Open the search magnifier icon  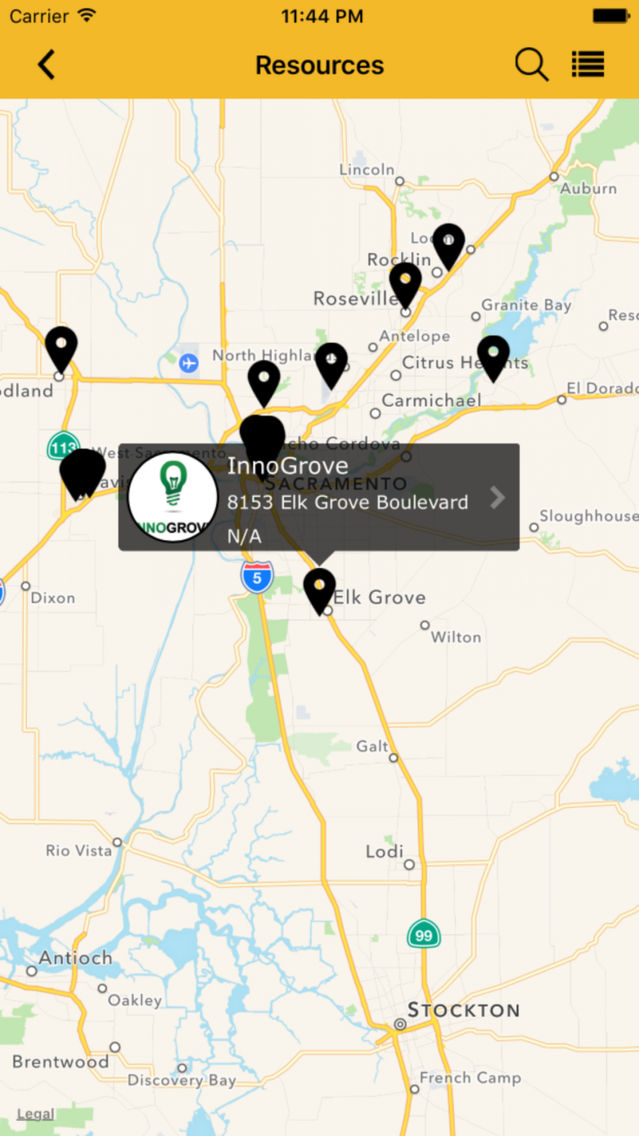[x=531, y=65]
